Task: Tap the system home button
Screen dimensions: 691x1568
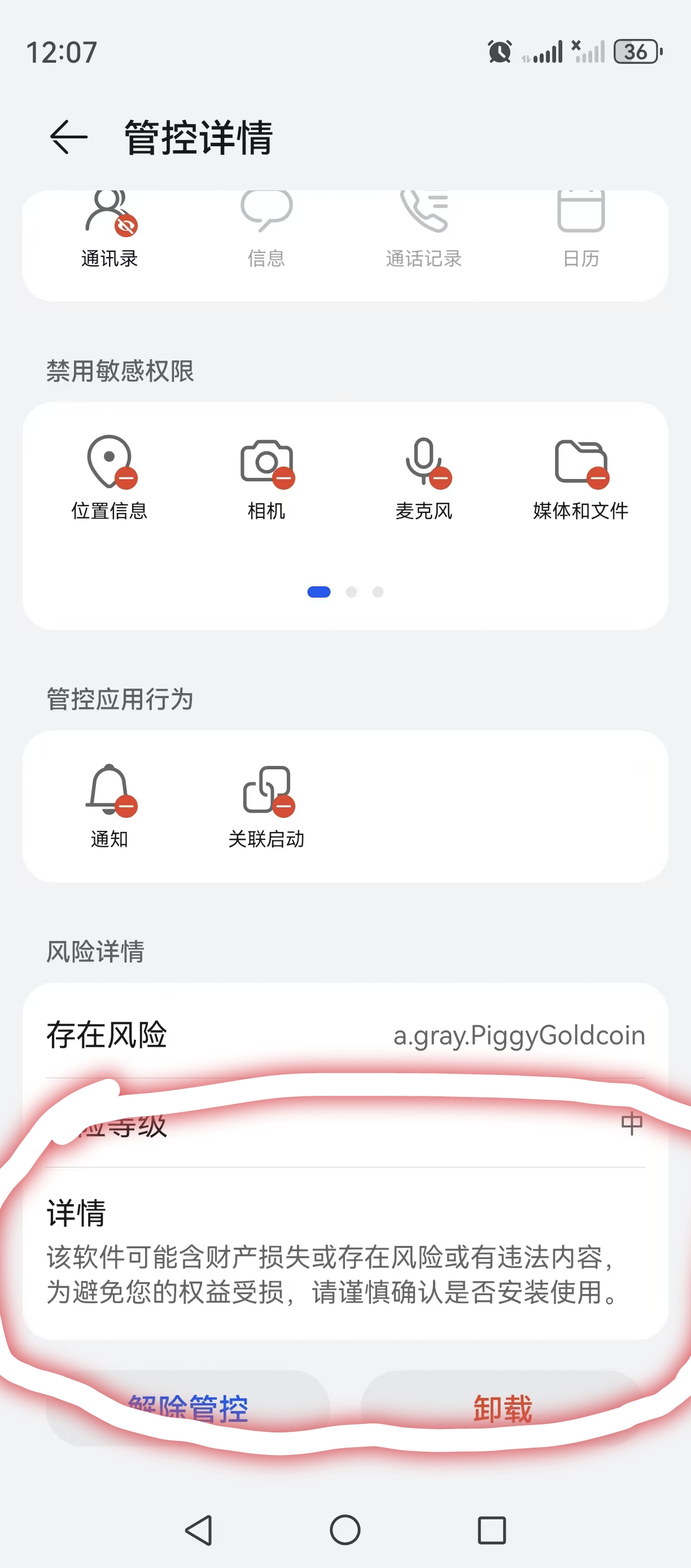Action: pos(345,1530)
